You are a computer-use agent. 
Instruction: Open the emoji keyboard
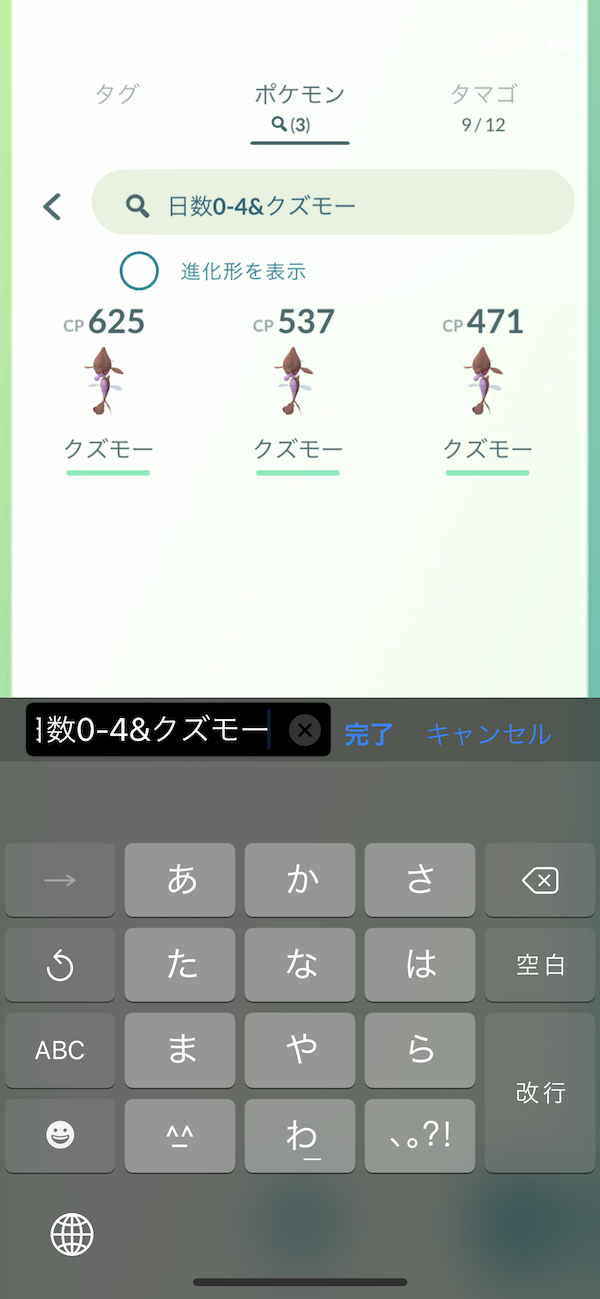coord(60,1135)
